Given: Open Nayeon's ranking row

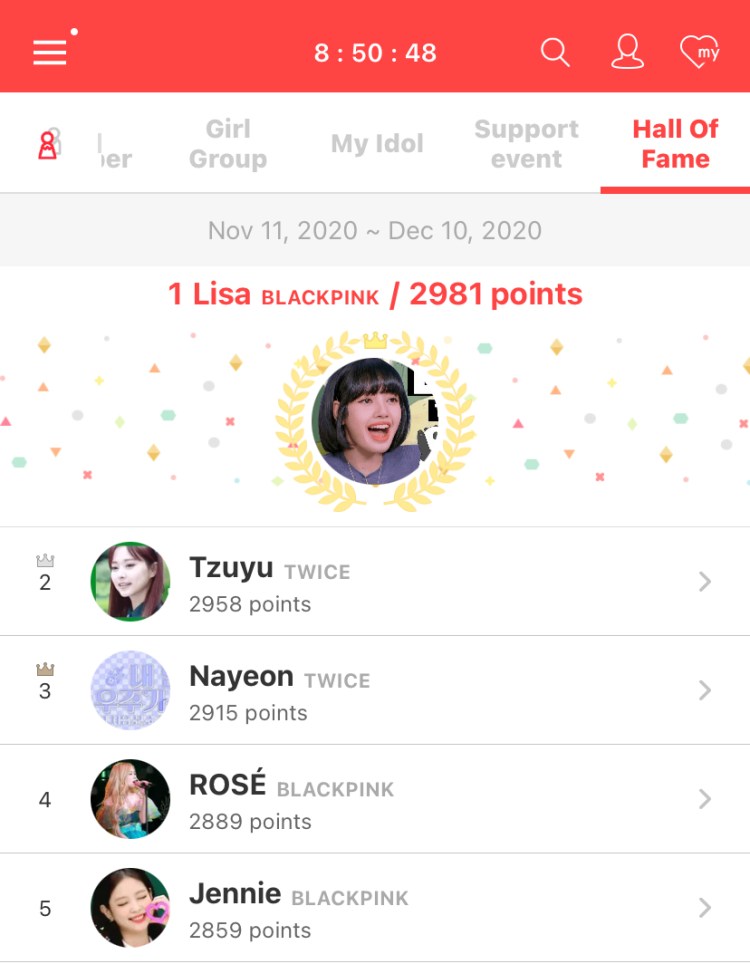Looking at the screenshot, I should [375, 691].
